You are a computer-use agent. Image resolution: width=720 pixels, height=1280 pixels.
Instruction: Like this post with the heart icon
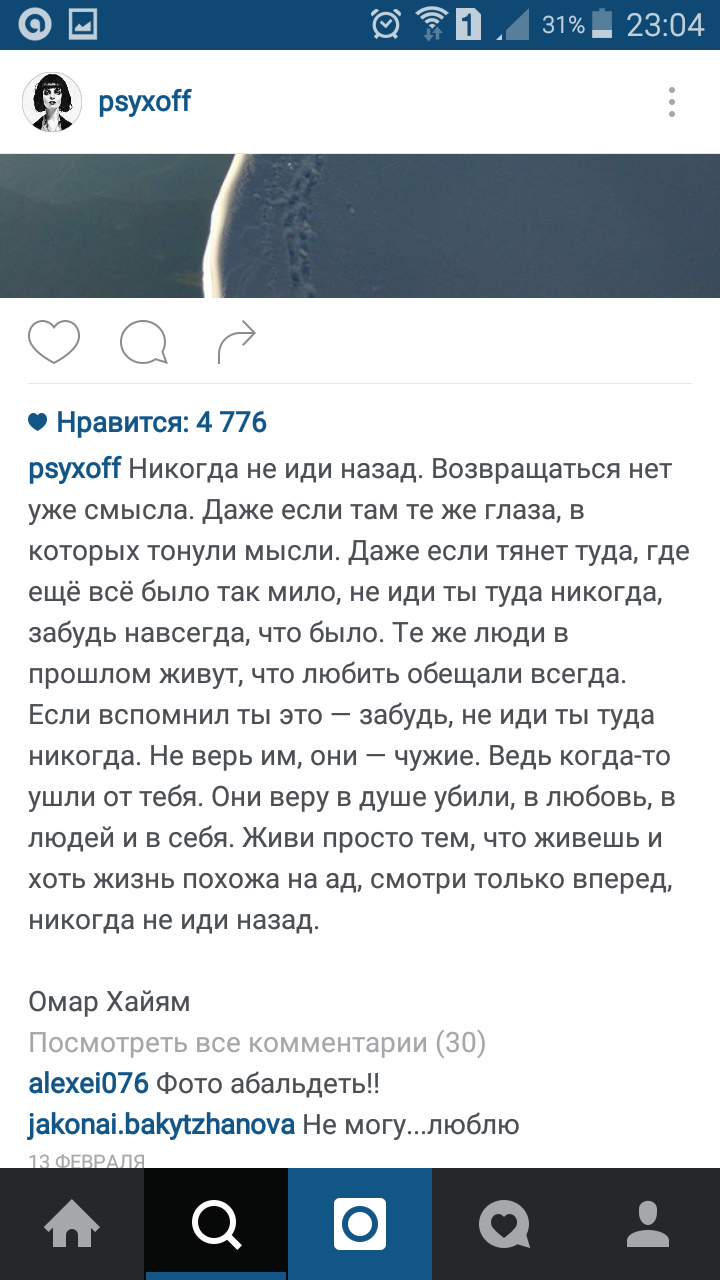pos(54,342)
